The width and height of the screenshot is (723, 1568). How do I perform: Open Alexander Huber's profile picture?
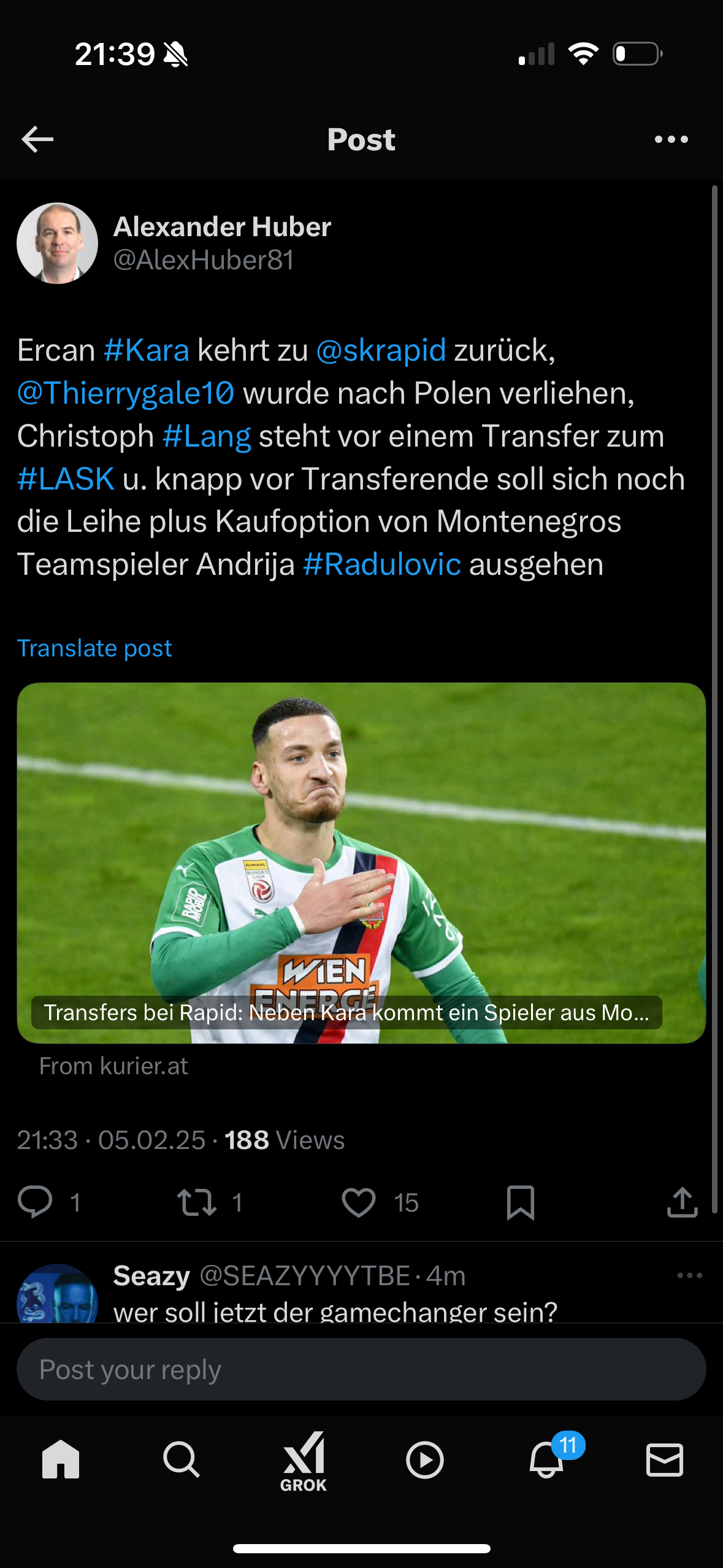57,243
